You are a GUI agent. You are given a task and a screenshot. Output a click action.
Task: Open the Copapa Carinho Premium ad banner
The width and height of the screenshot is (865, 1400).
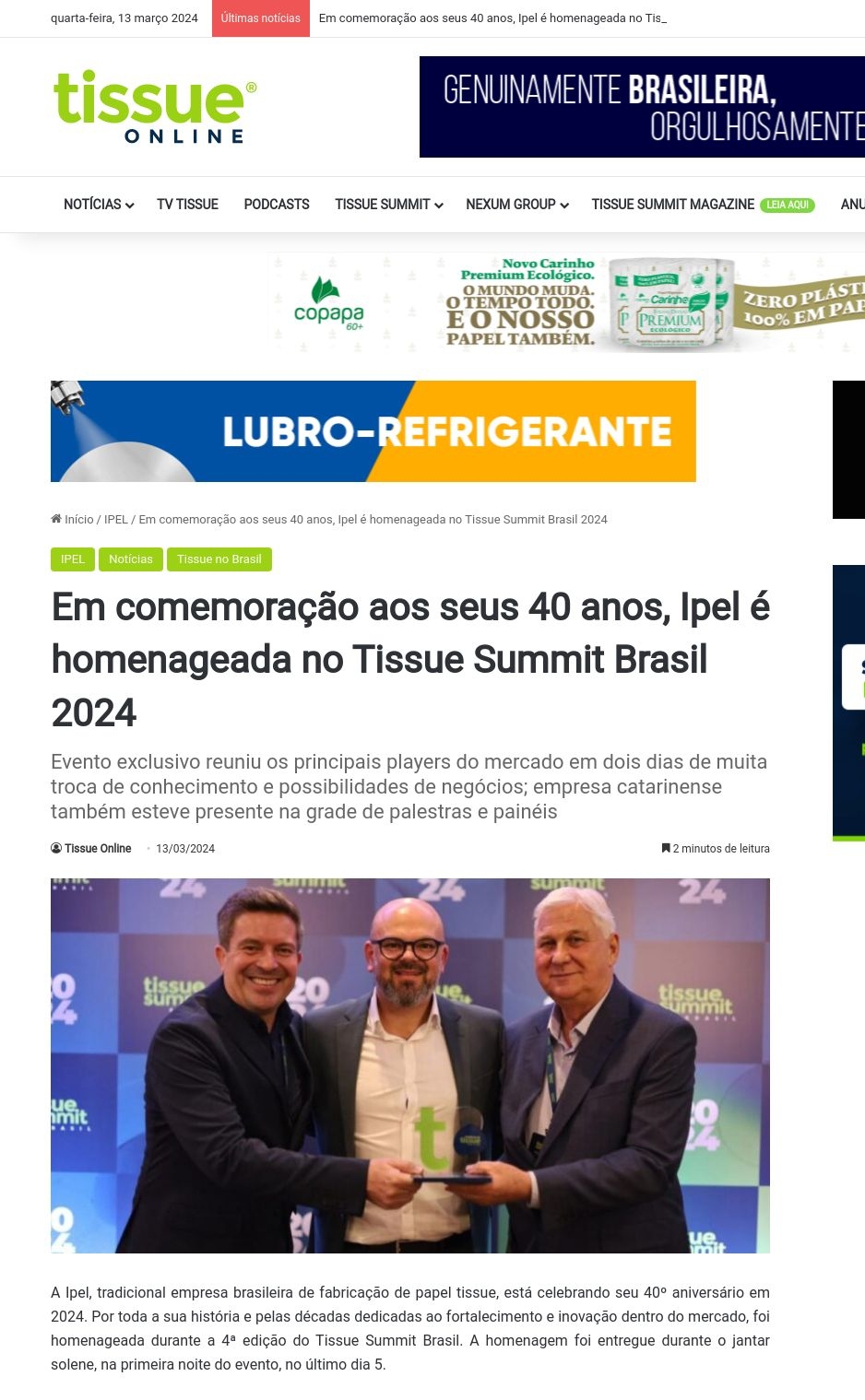[x=566, y=302]
